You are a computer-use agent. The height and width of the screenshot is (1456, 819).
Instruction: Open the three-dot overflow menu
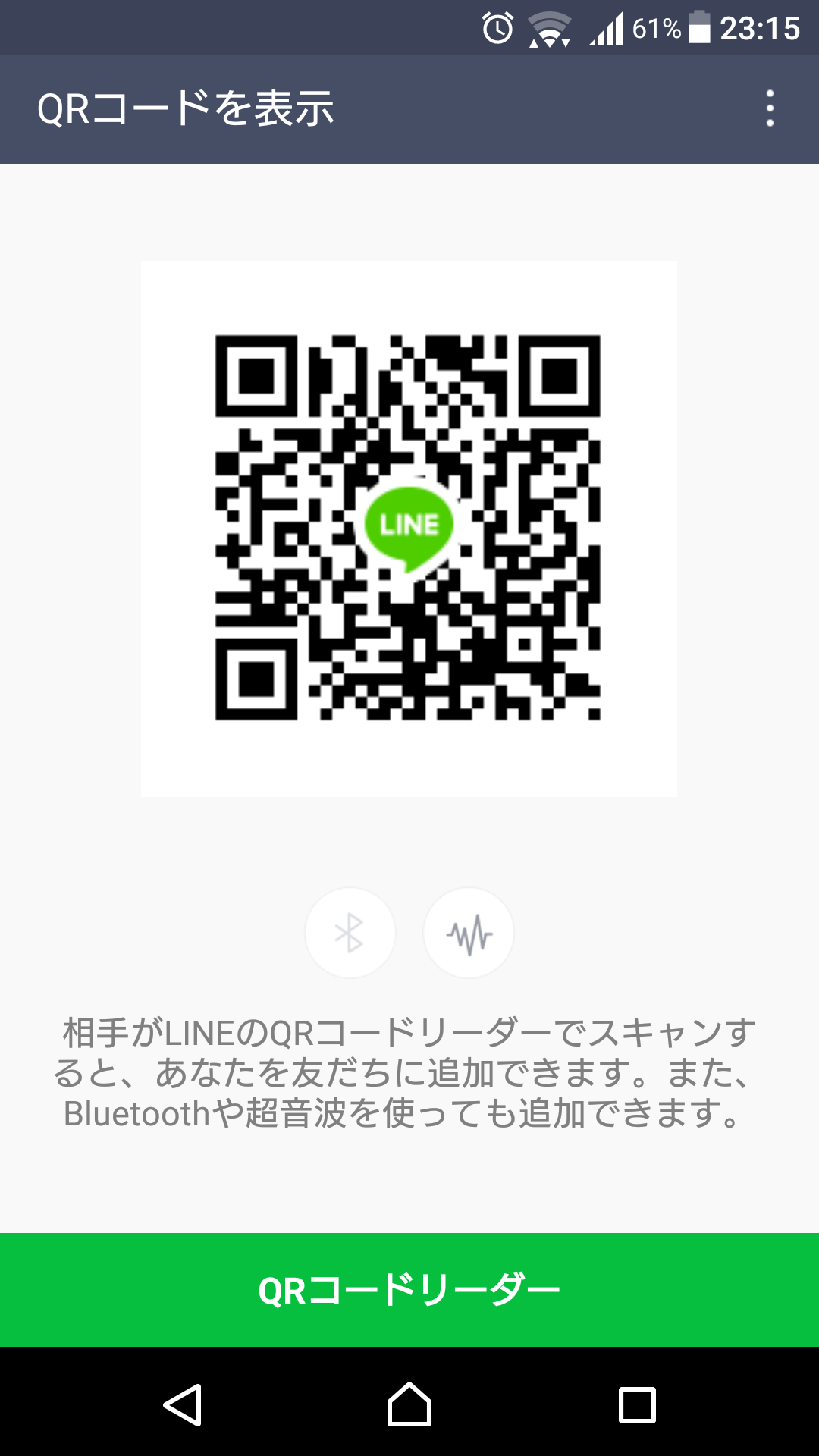[x=770, y=108]
